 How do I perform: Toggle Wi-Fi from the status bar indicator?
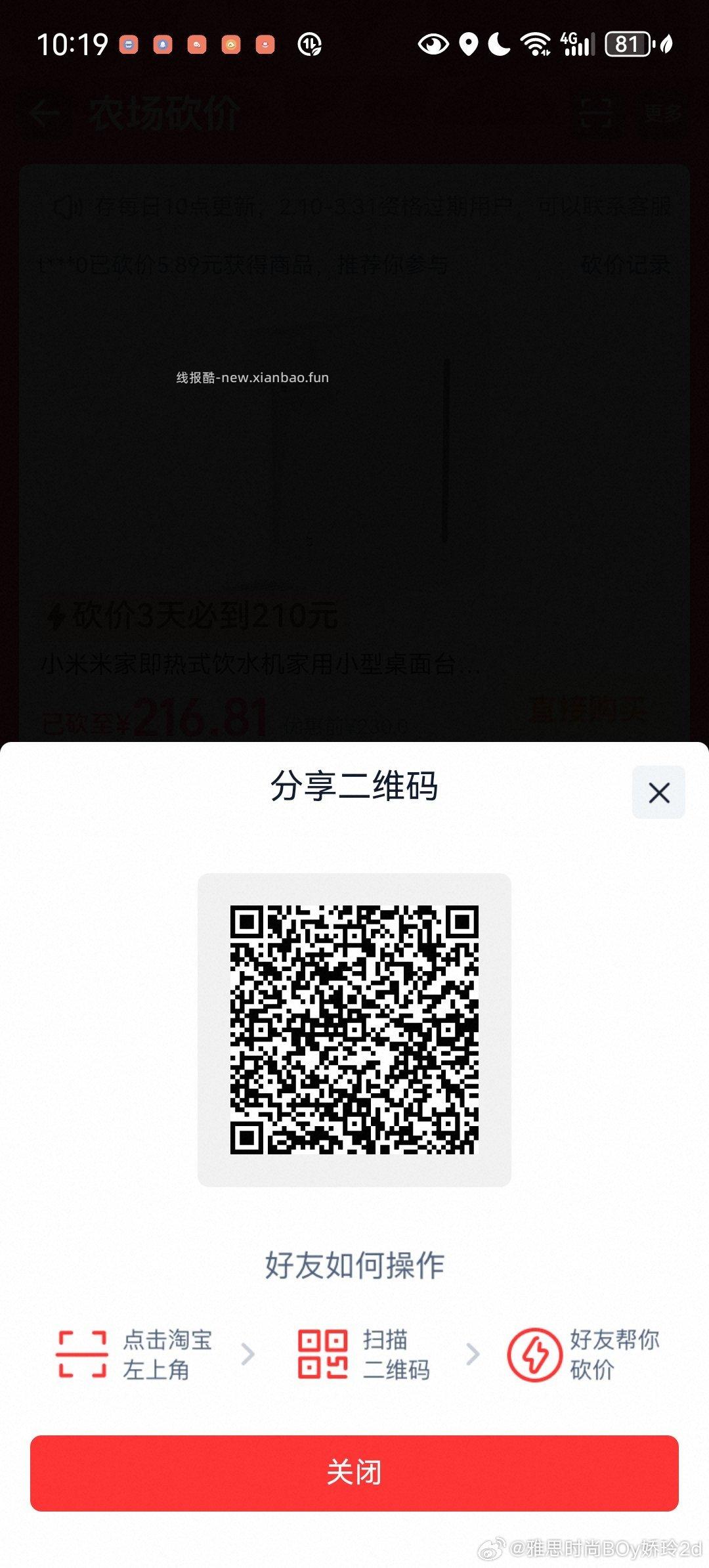coord(536,45)
